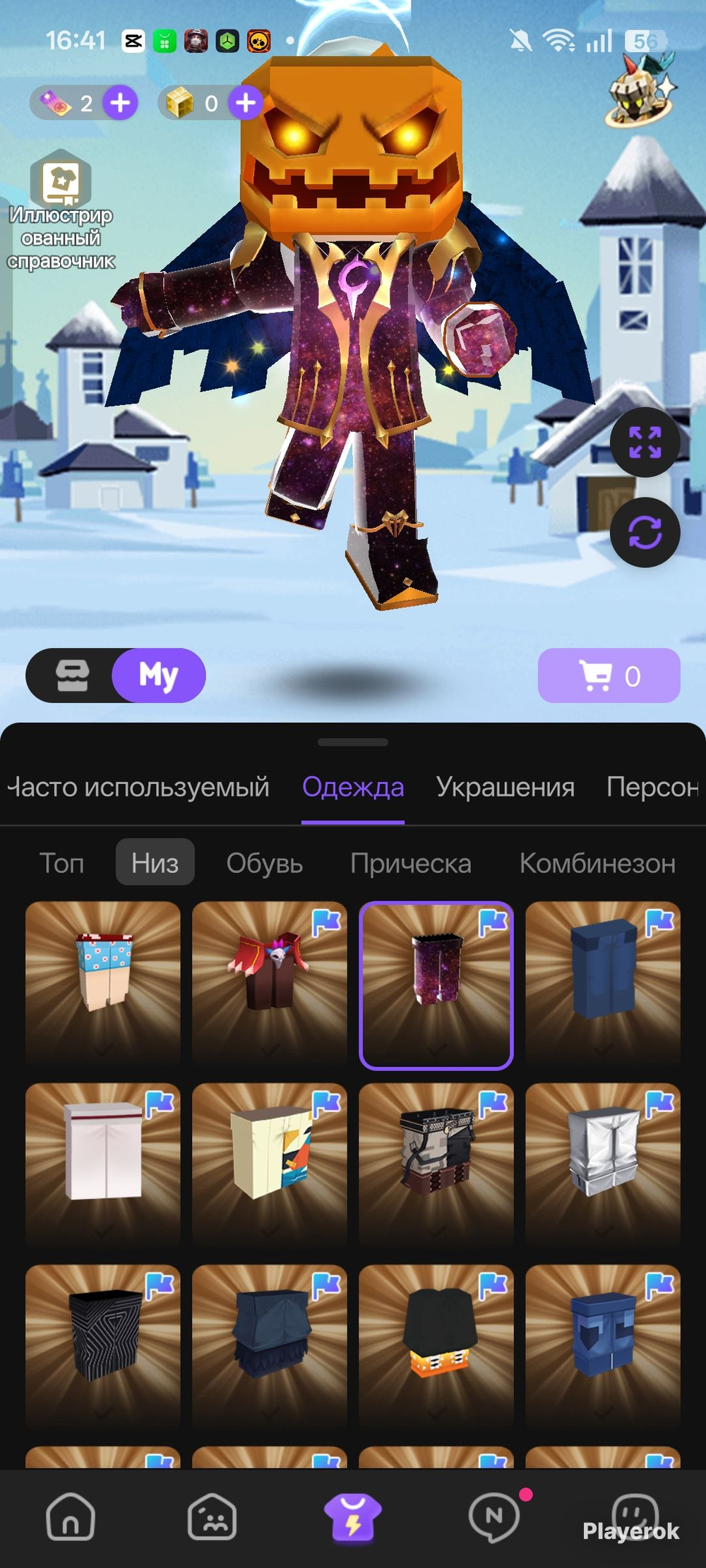This screenshot has height=1568, width=706.
Task: Equip the floral shorts item
Action: [x=103, y=981]
